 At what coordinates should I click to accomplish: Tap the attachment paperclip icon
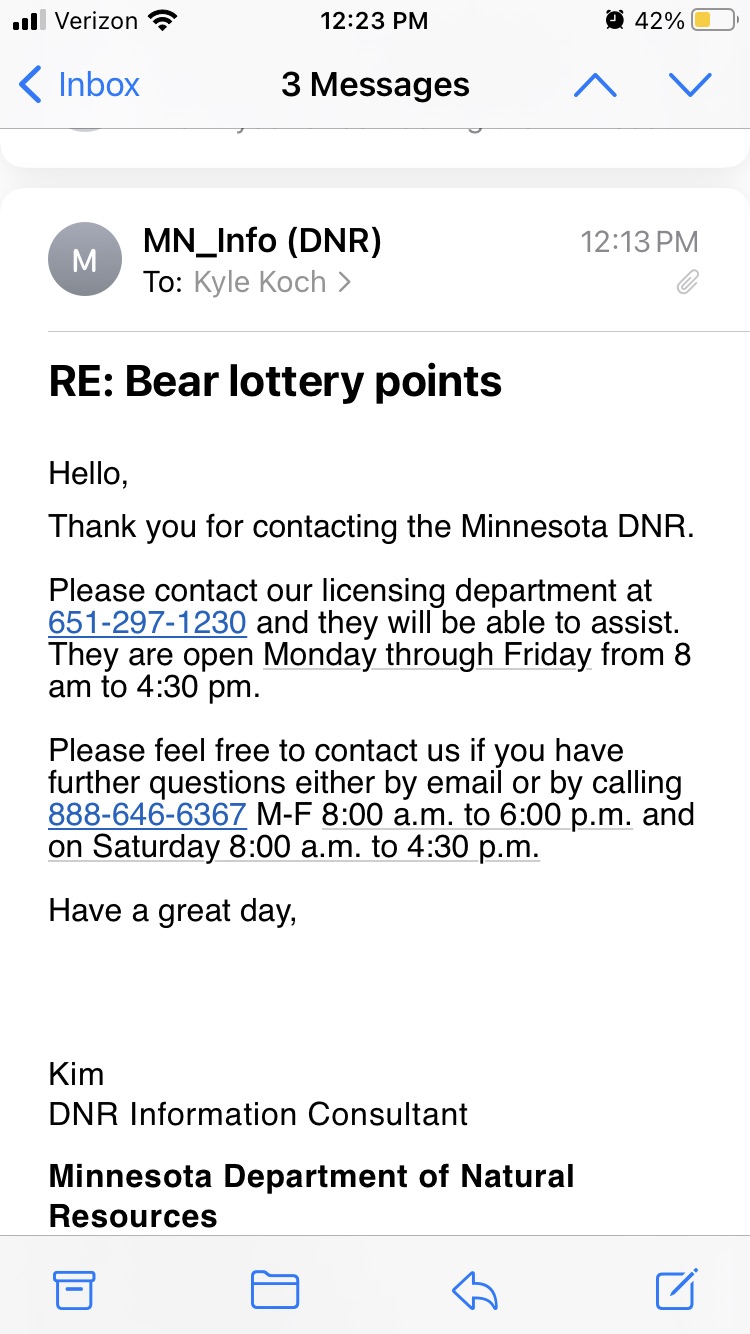[x=687, y=283]
